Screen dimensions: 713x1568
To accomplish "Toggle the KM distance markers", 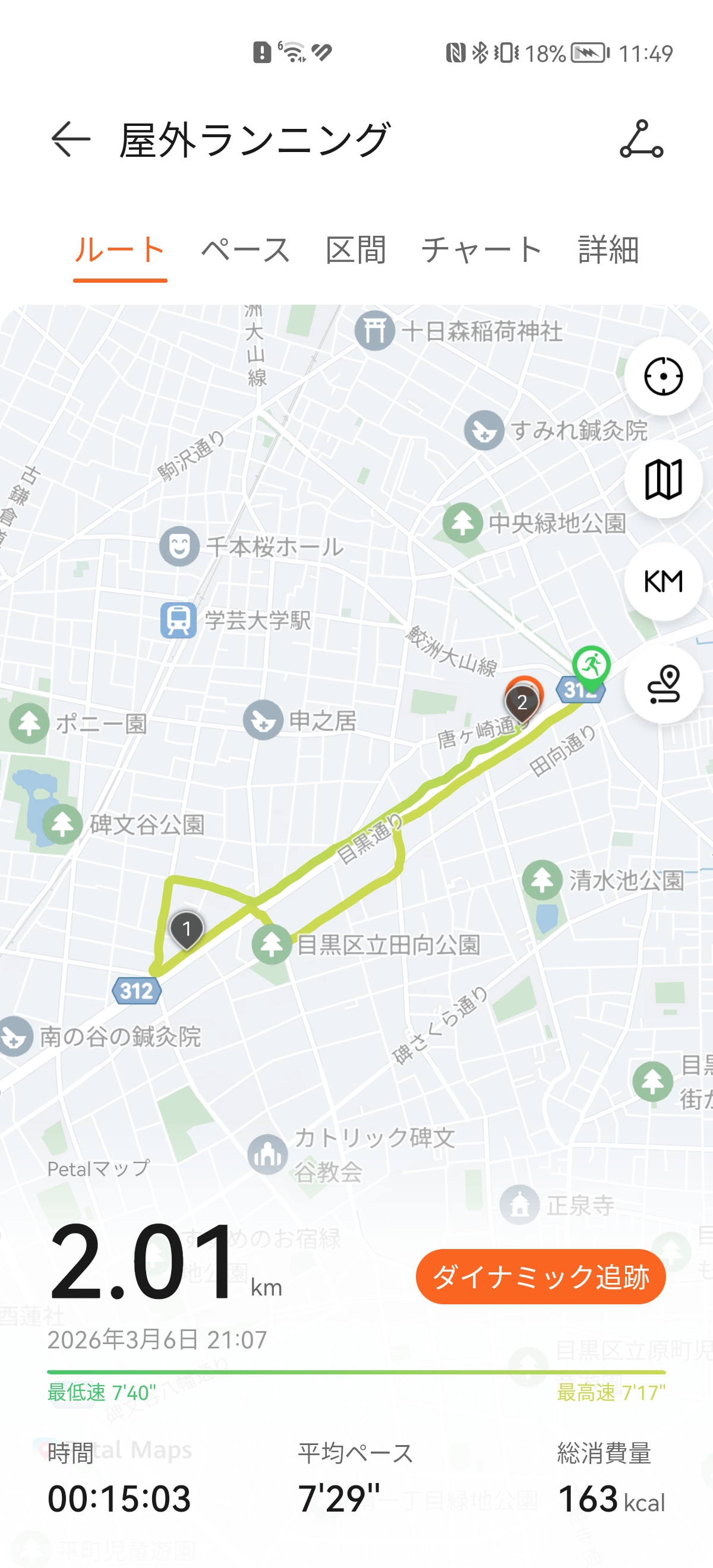I will pyautogui.click(x=663, y=582).
